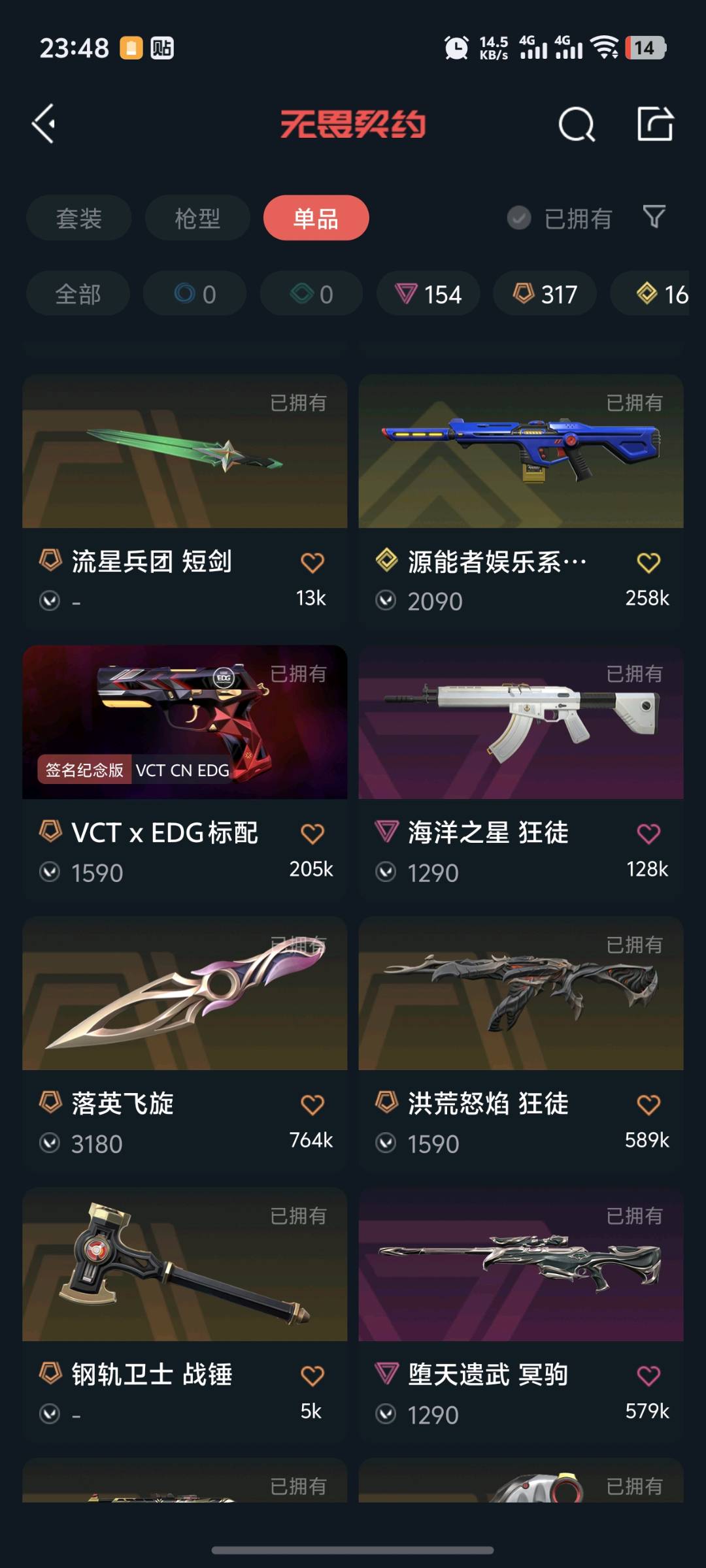Viewport: 706px width, 1568px height.
Task: Select the 全部 rarity chip
Action: pyautogui.click(x=78, y=294)
